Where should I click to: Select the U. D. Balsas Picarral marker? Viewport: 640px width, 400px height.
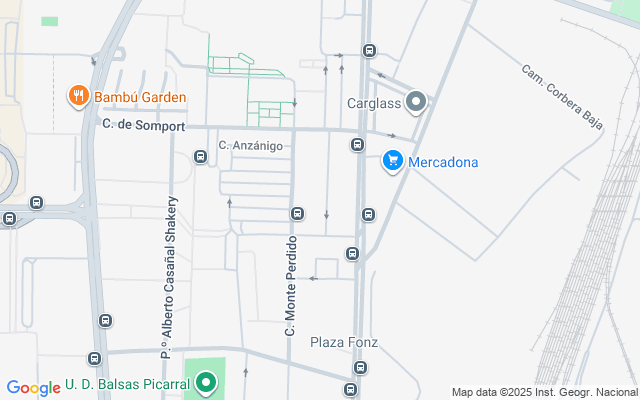[x=207, y=382]
